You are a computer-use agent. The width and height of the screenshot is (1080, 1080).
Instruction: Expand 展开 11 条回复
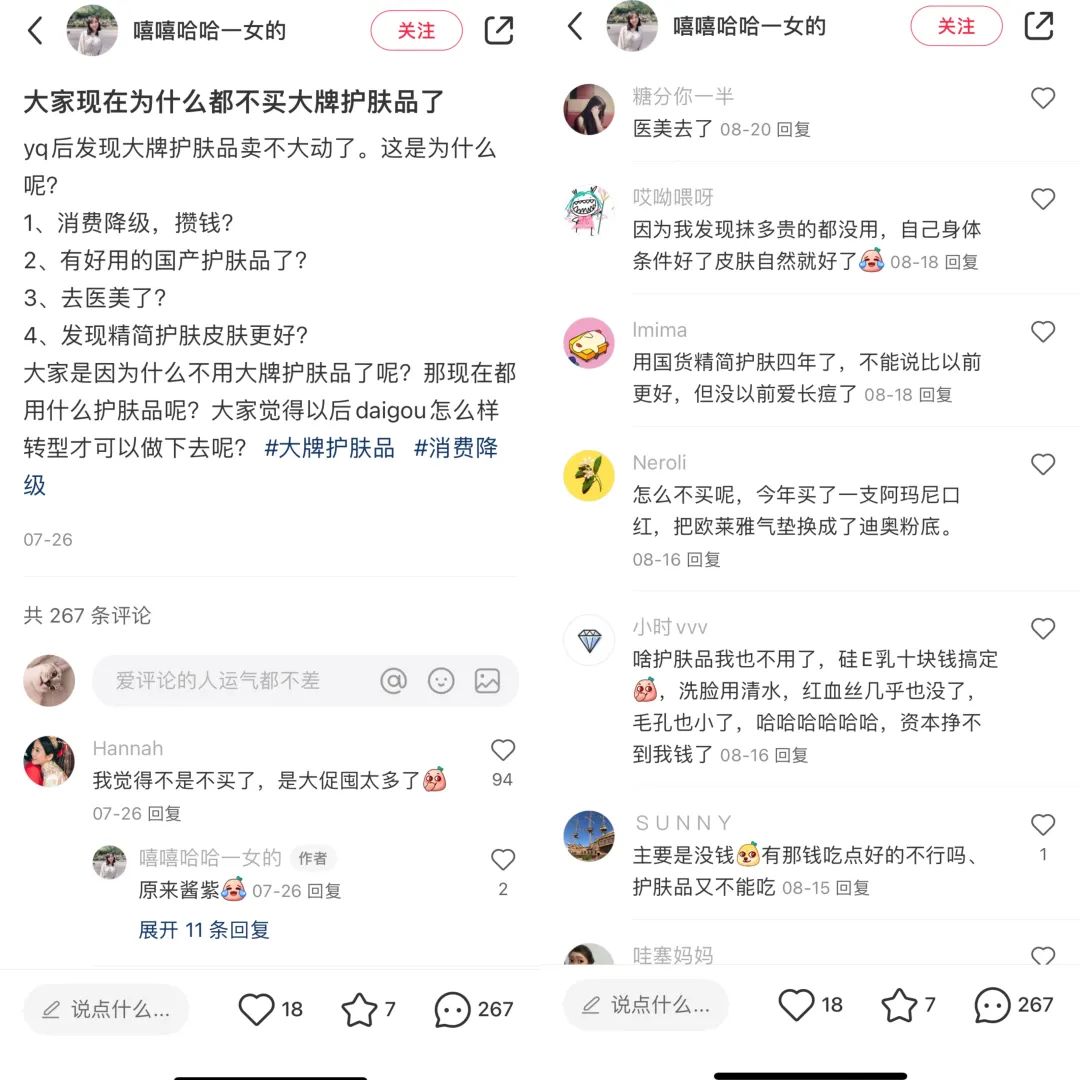(x=204, y=930)
